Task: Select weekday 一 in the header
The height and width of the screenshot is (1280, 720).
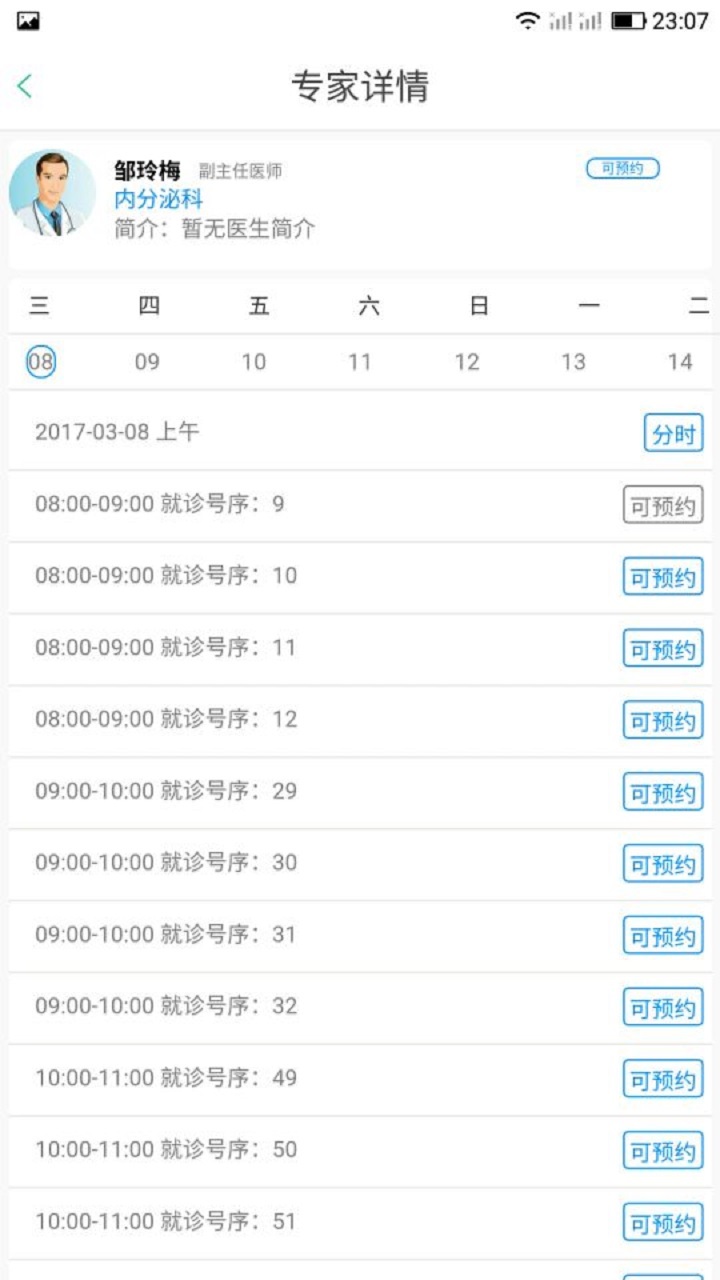Action: tap(588, 305)
